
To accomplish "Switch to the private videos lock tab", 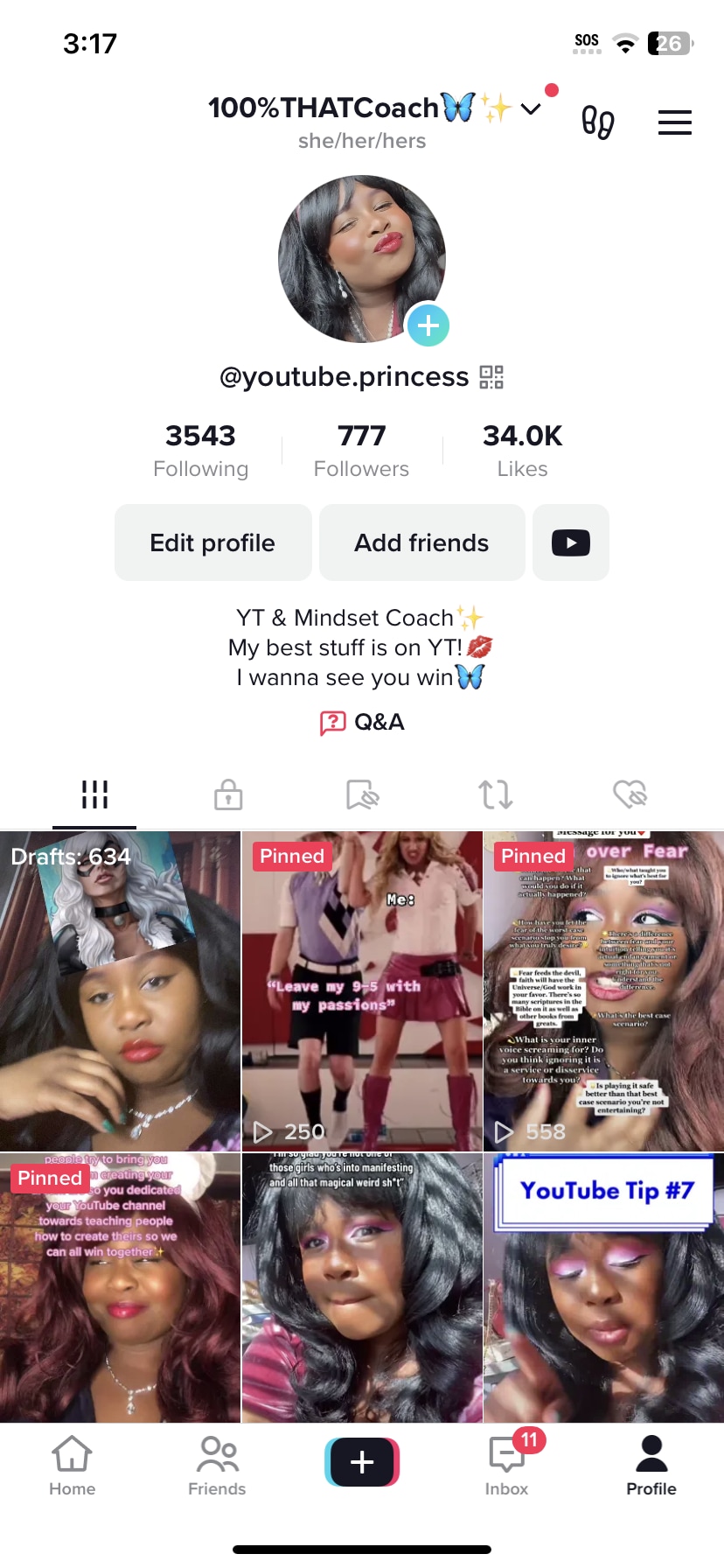I will click(x=228, y=794).
